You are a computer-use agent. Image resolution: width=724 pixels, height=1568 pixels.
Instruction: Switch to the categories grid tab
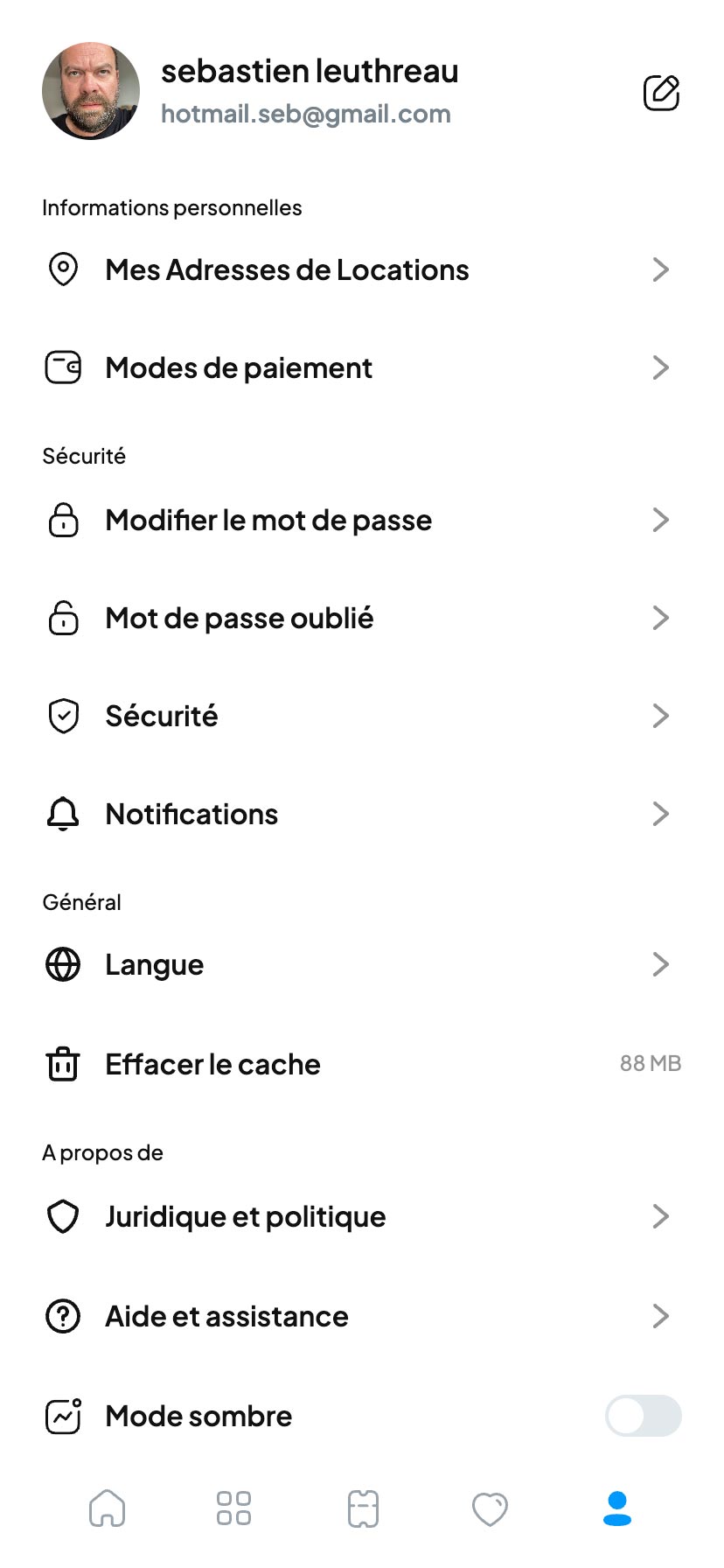[x=233, y=1509]
